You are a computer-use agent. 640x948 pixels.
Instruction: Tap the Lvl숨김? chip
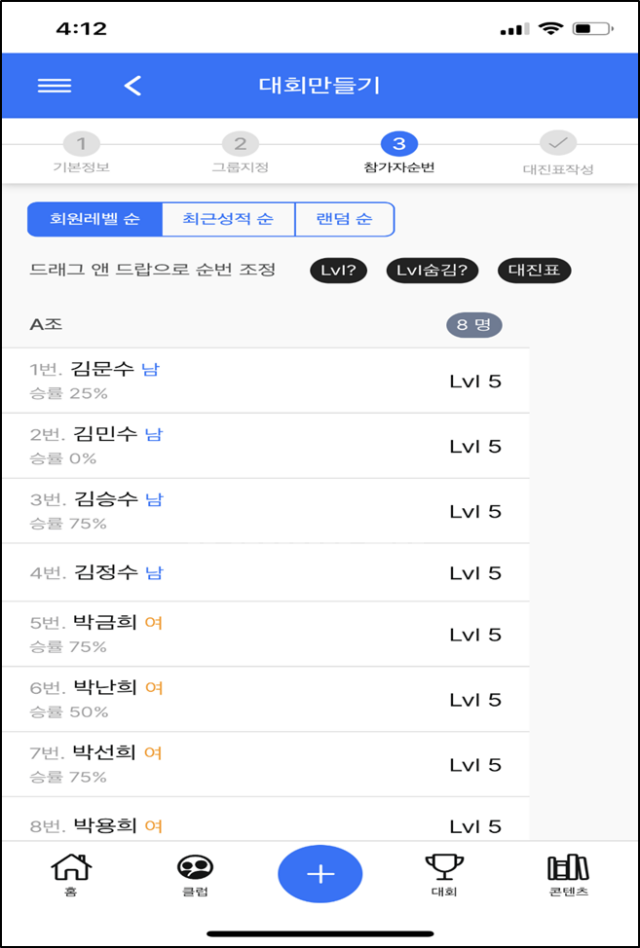pyautogui.click(x=432, y=270)
